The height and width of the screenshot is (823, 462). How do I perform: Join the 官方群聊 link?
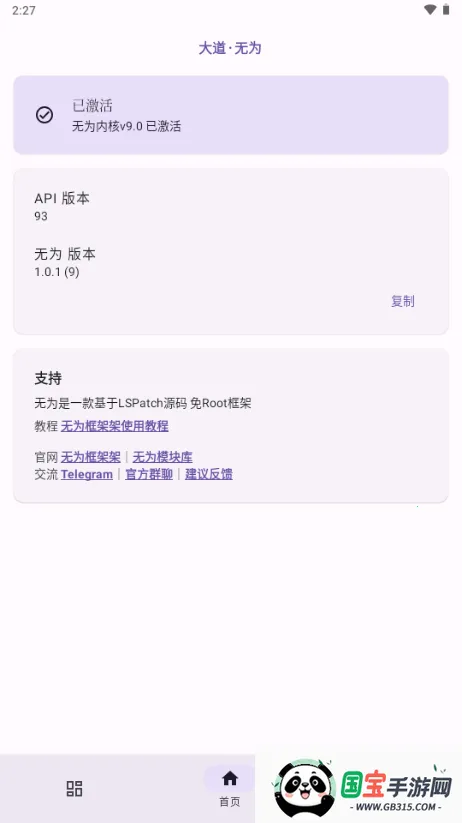[x=149, y=474]
